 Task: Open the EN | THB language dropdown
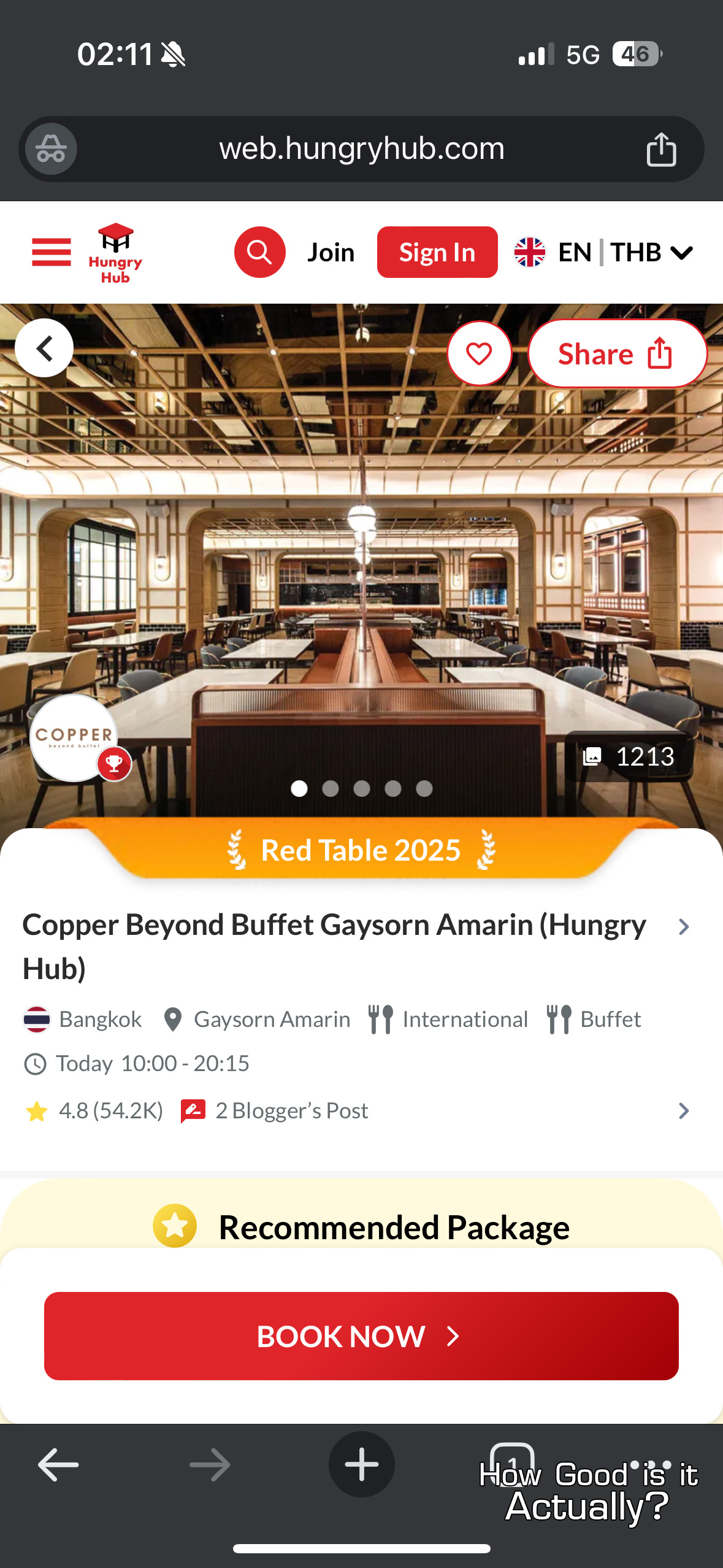(x=604, y=252)
